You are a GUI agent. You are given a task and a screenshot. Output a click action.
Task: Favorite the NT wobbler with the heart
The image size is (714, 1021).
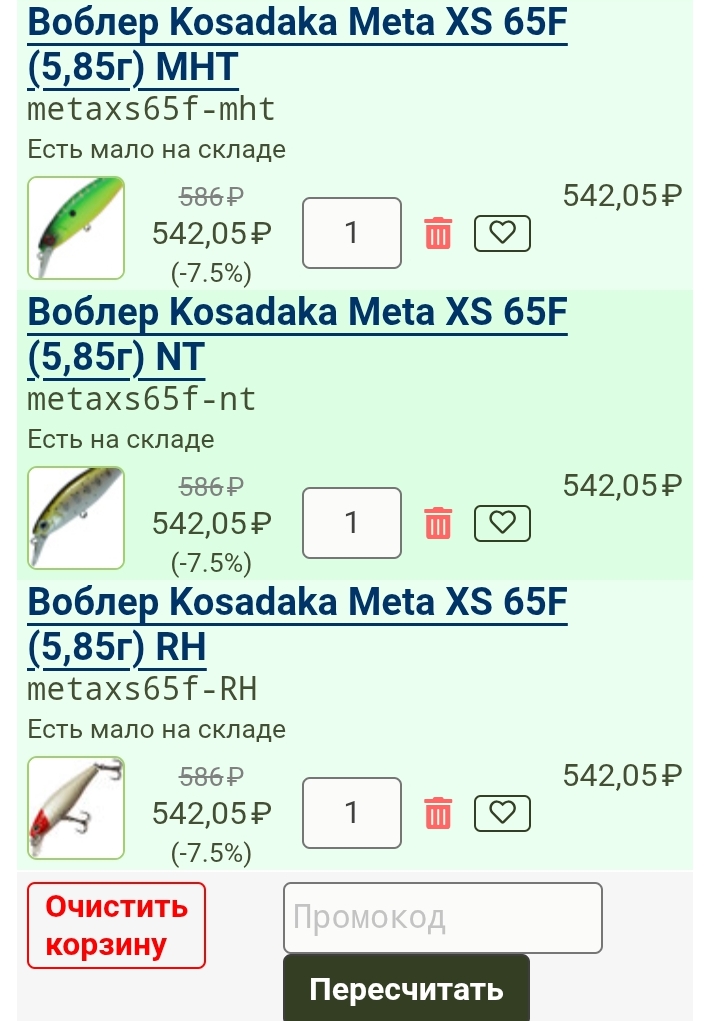502,523
